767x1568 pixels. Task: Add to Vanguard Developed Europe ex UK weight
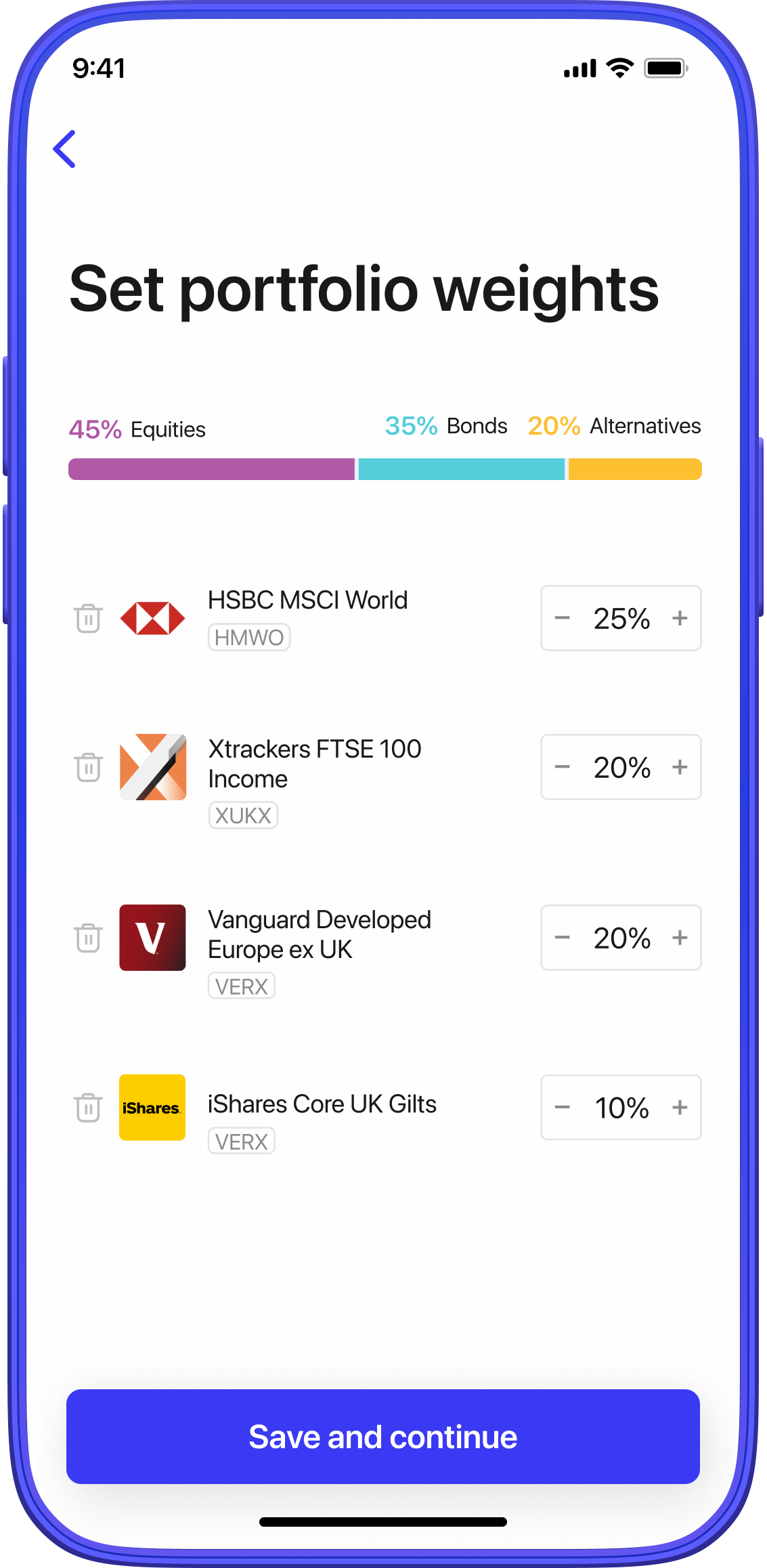[680, 938]
